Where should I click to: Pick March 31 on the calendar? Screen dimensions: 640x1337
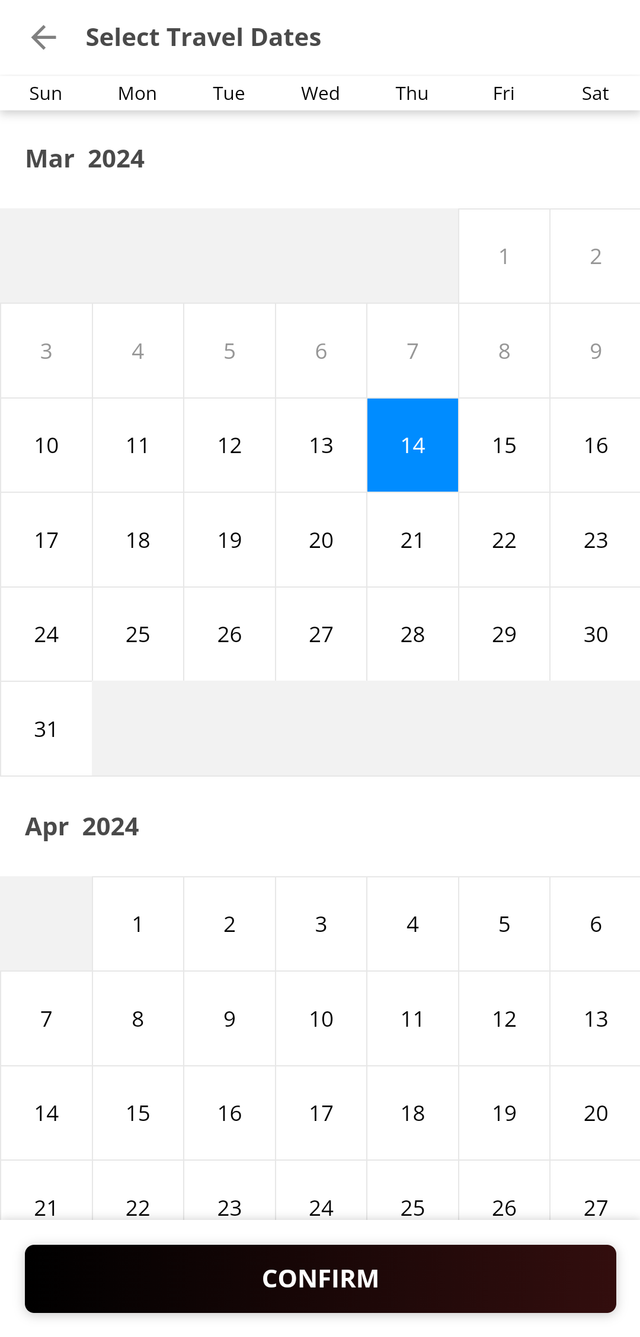46,729
